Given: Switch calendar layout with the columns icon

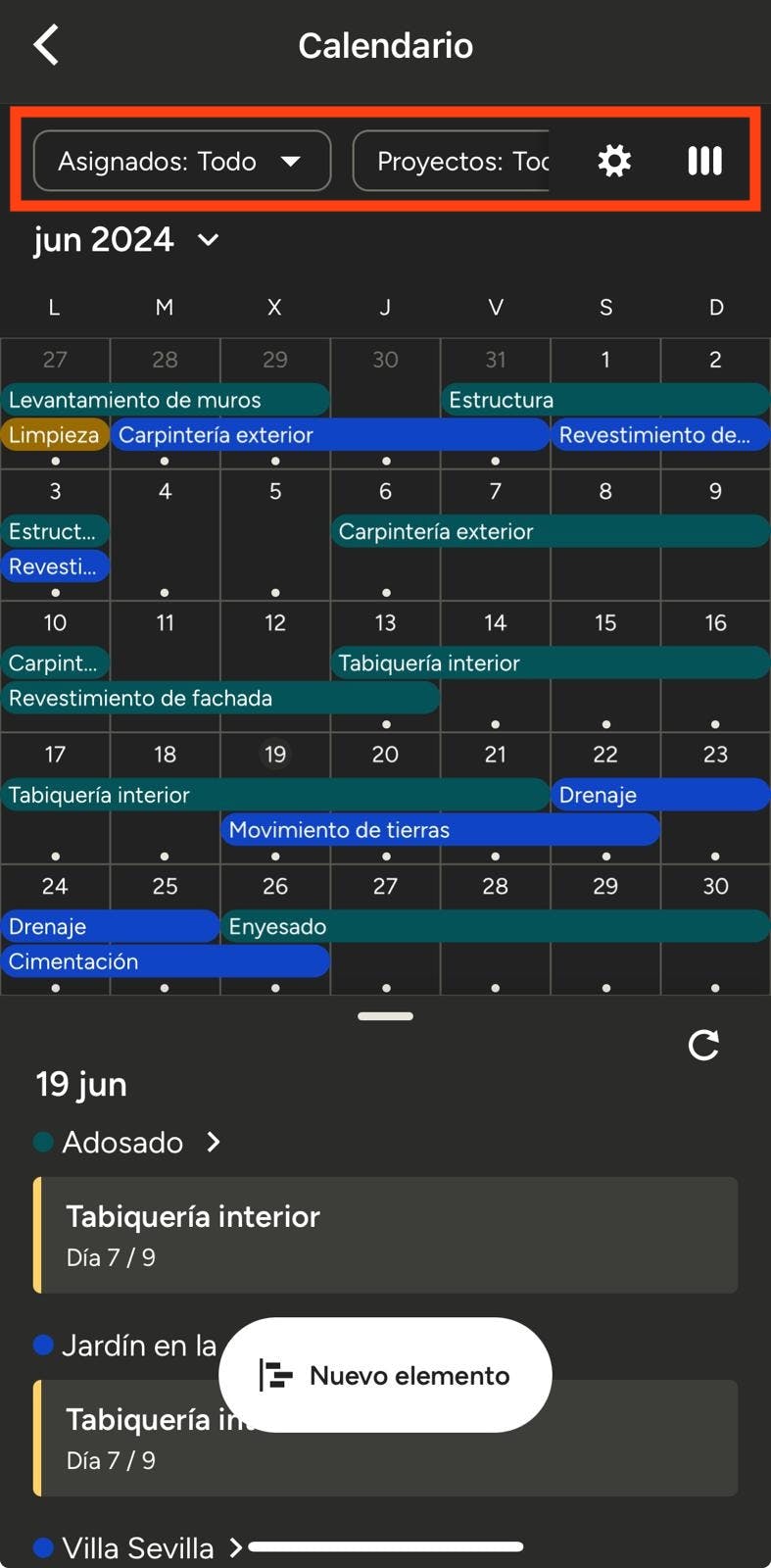Looking at the screenshot, I should [x=704, y=161].
